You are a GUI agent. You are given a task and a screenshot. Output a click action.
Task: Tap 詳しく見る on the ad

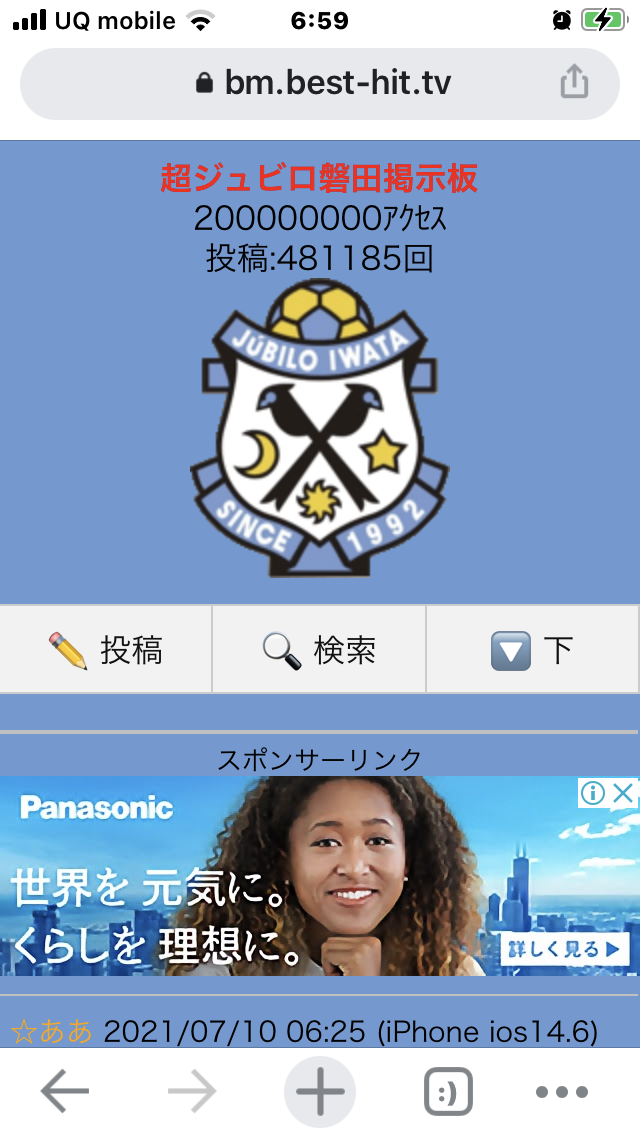click(x=565, y=949)
